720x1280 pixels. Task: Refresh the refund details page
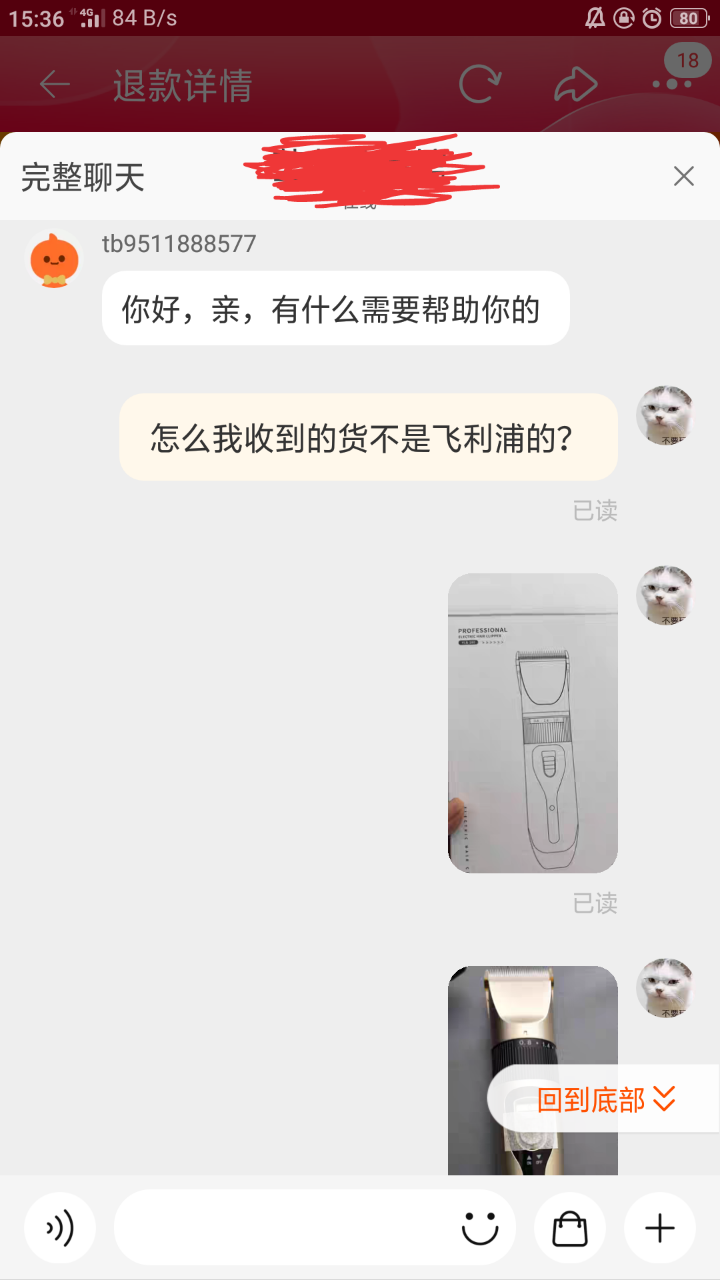479,85
